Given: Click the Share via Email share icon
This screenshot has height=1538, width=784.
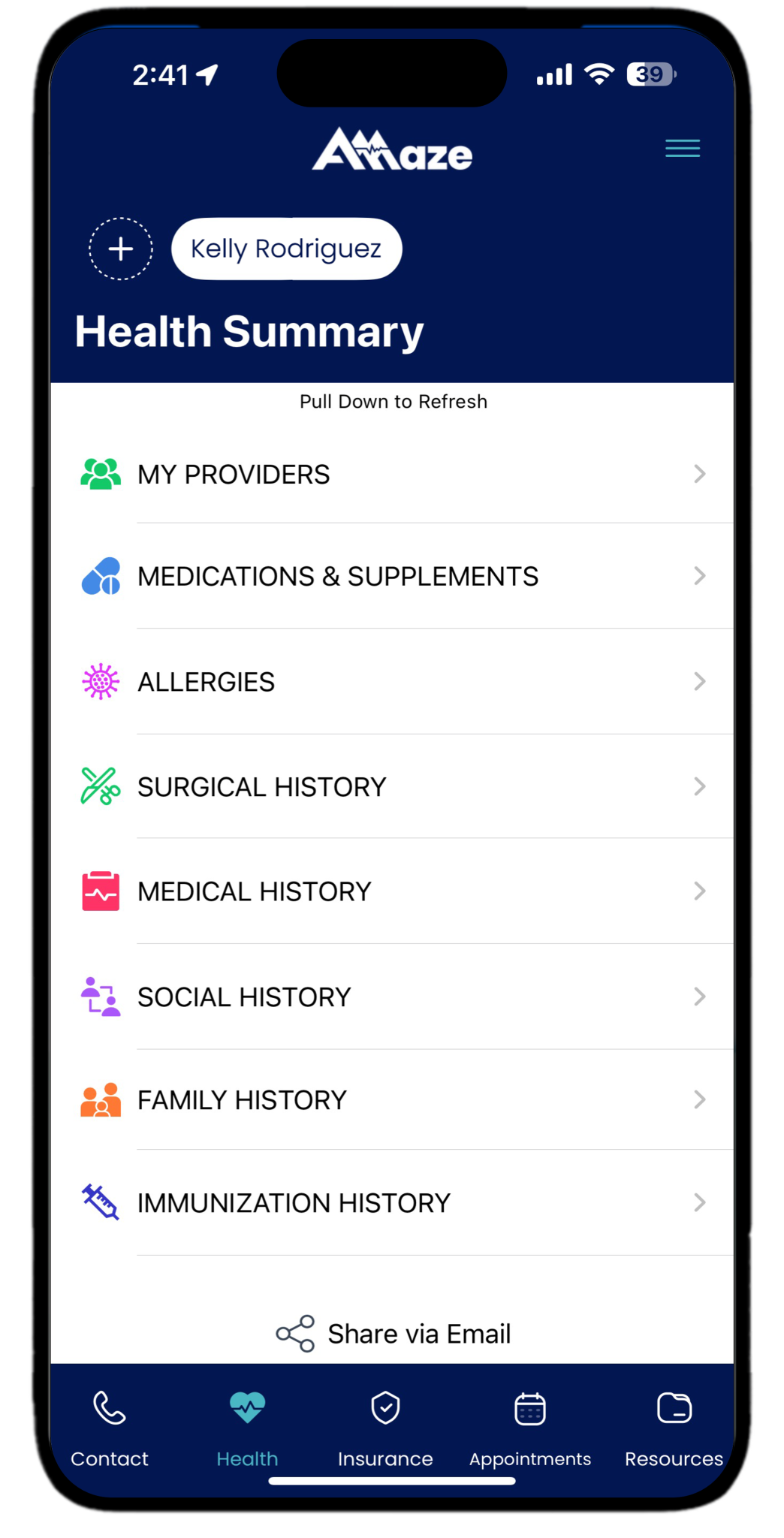Looking at the screenshot, I should [296, 1332].
